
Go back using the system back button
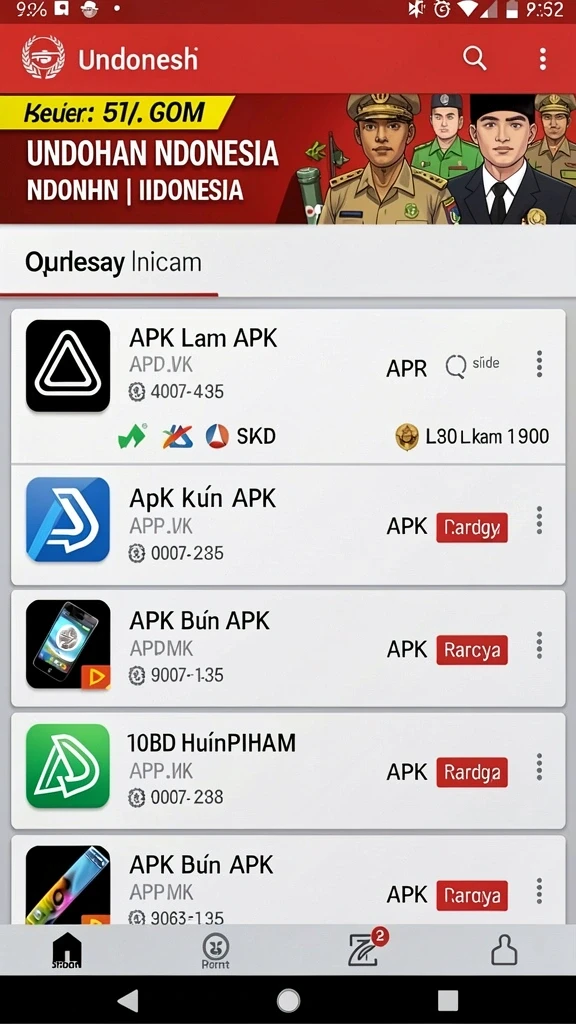point(128,1000)
